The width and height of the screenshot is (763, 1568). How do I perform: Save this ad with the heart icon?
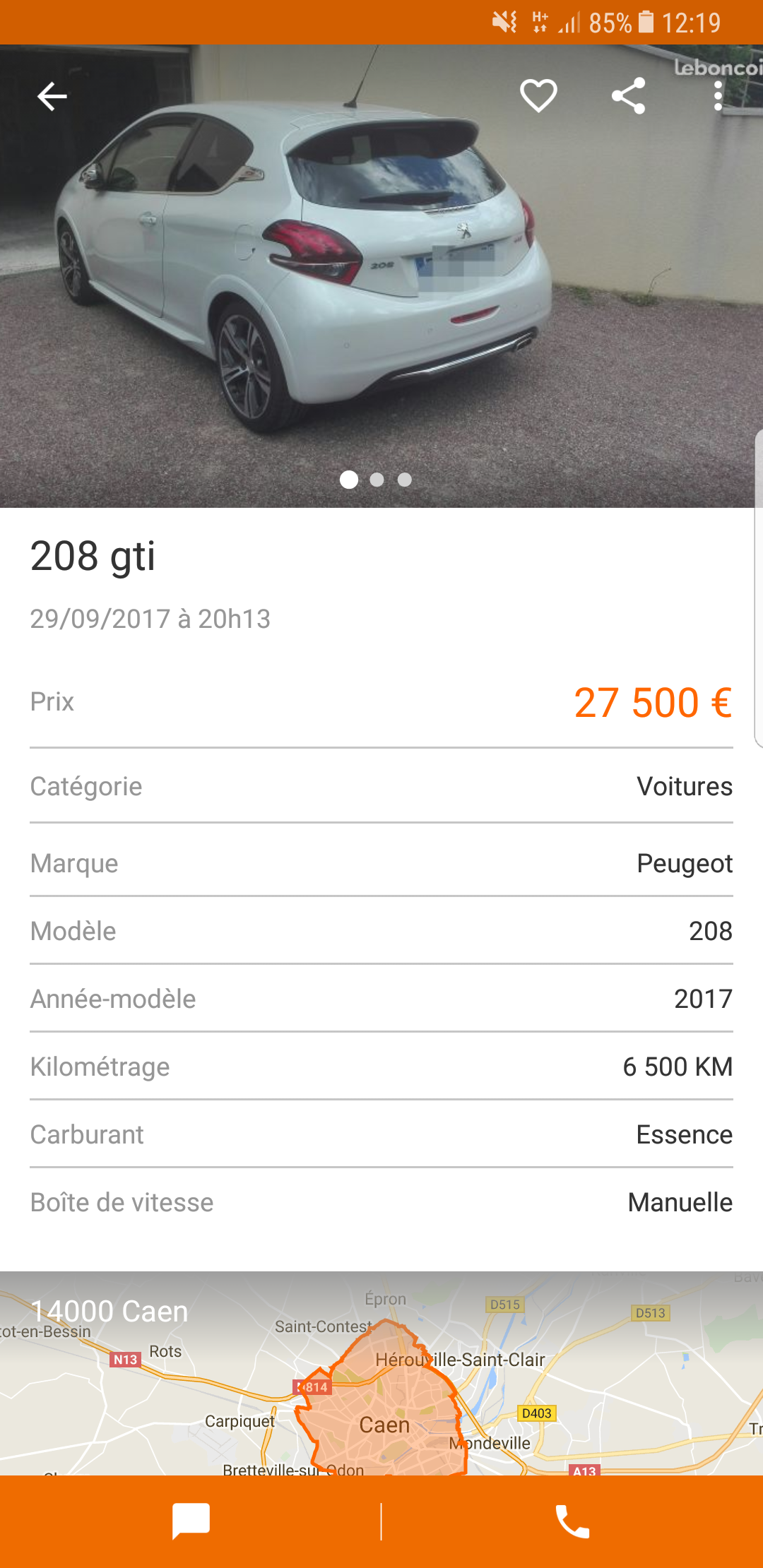pos(538,96)
